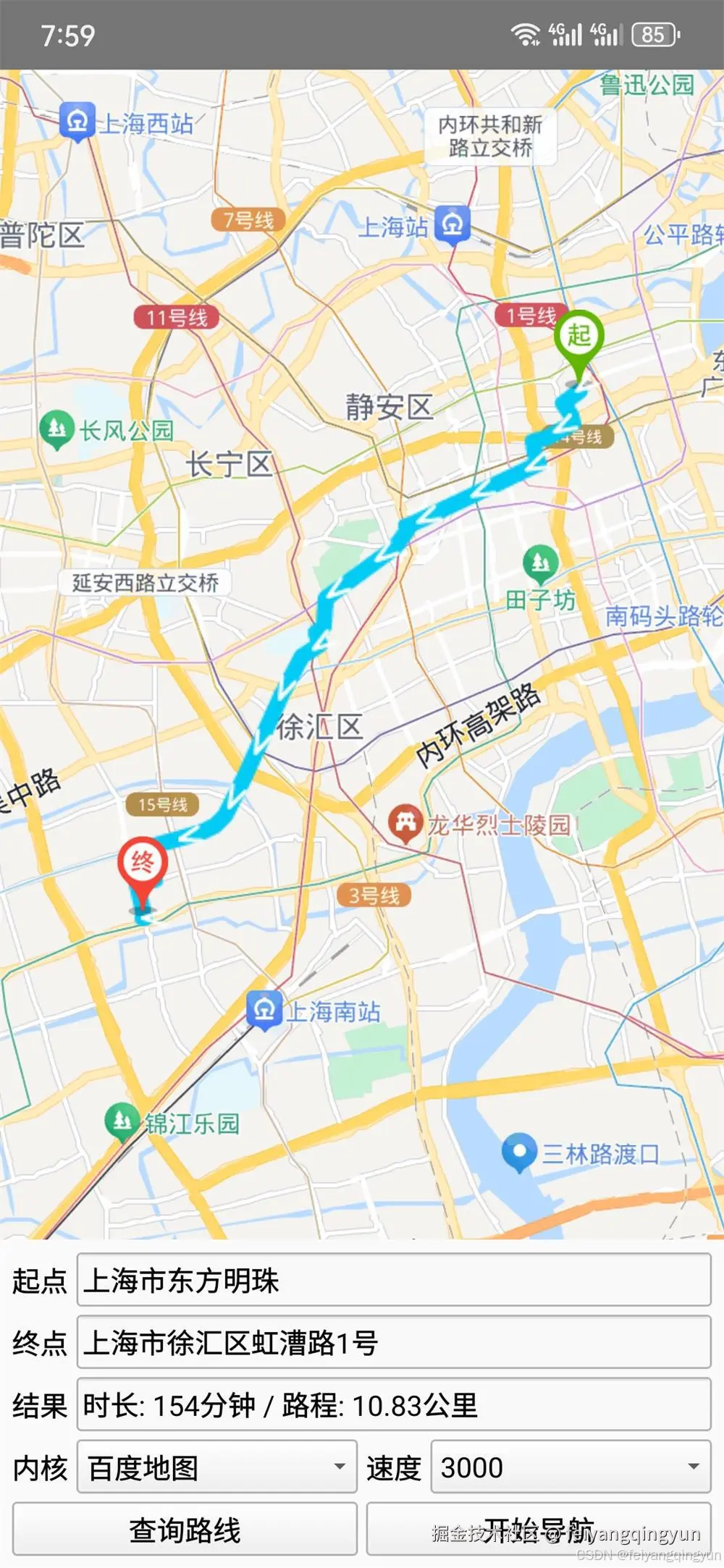
Task: Click the red 终 destination marker
Action: coord(141,861)
